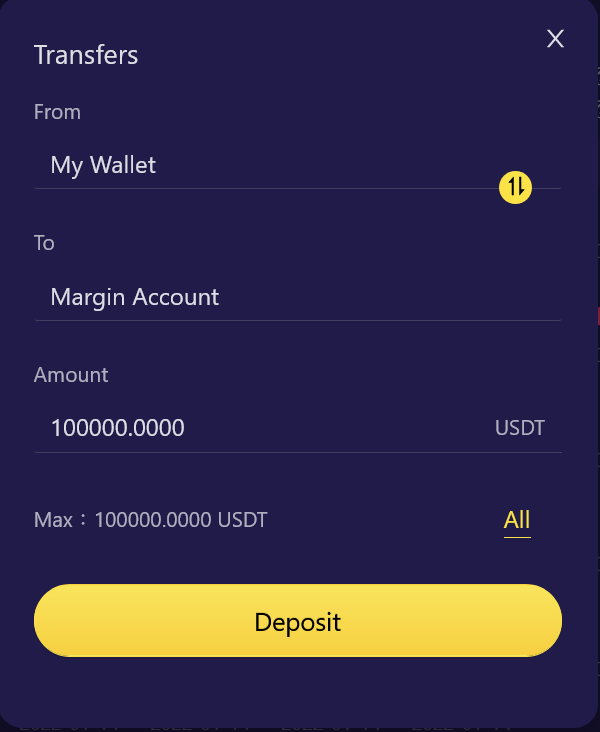Viewport: 600px width, 732px height.
Task: Close the Transfers dialog
Action: 555,39
